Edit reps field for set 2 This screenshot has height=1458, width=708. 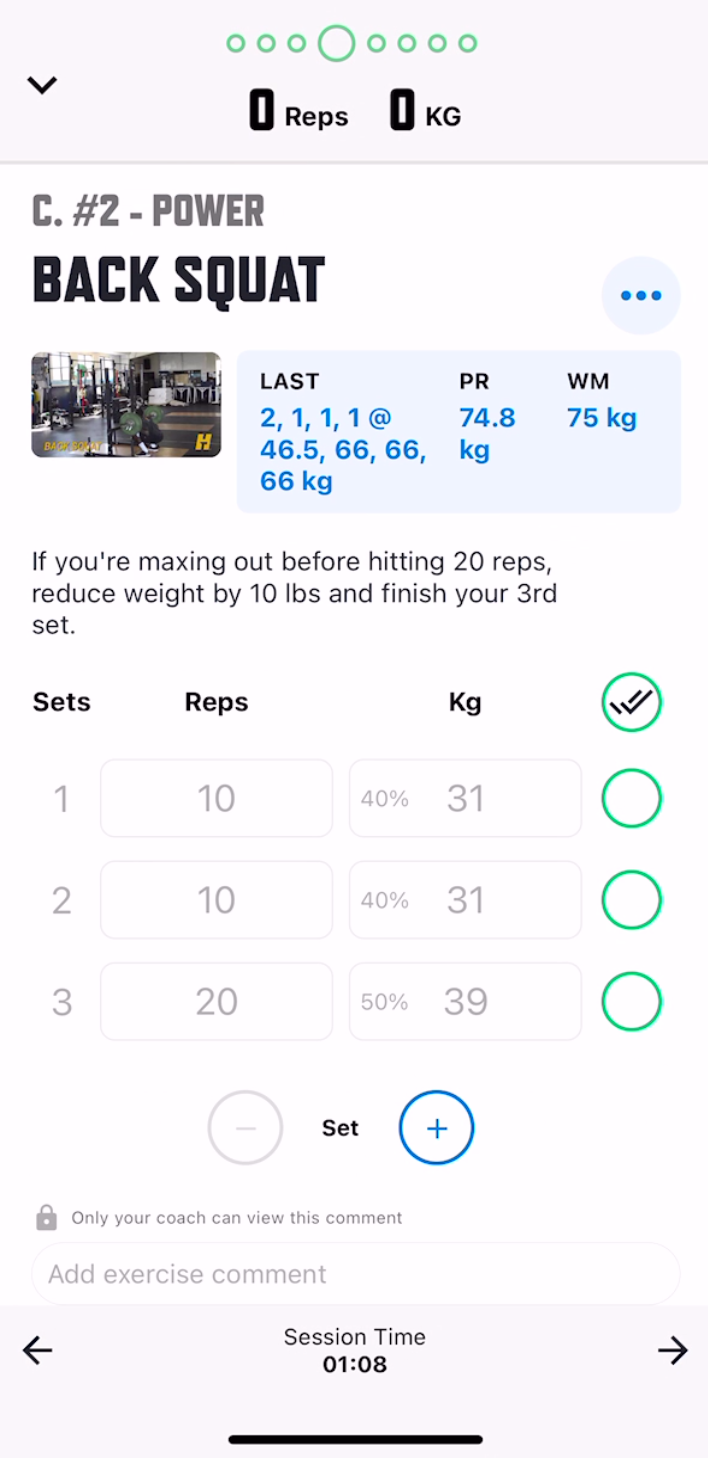pyautogui.click(x=216, y=900)
